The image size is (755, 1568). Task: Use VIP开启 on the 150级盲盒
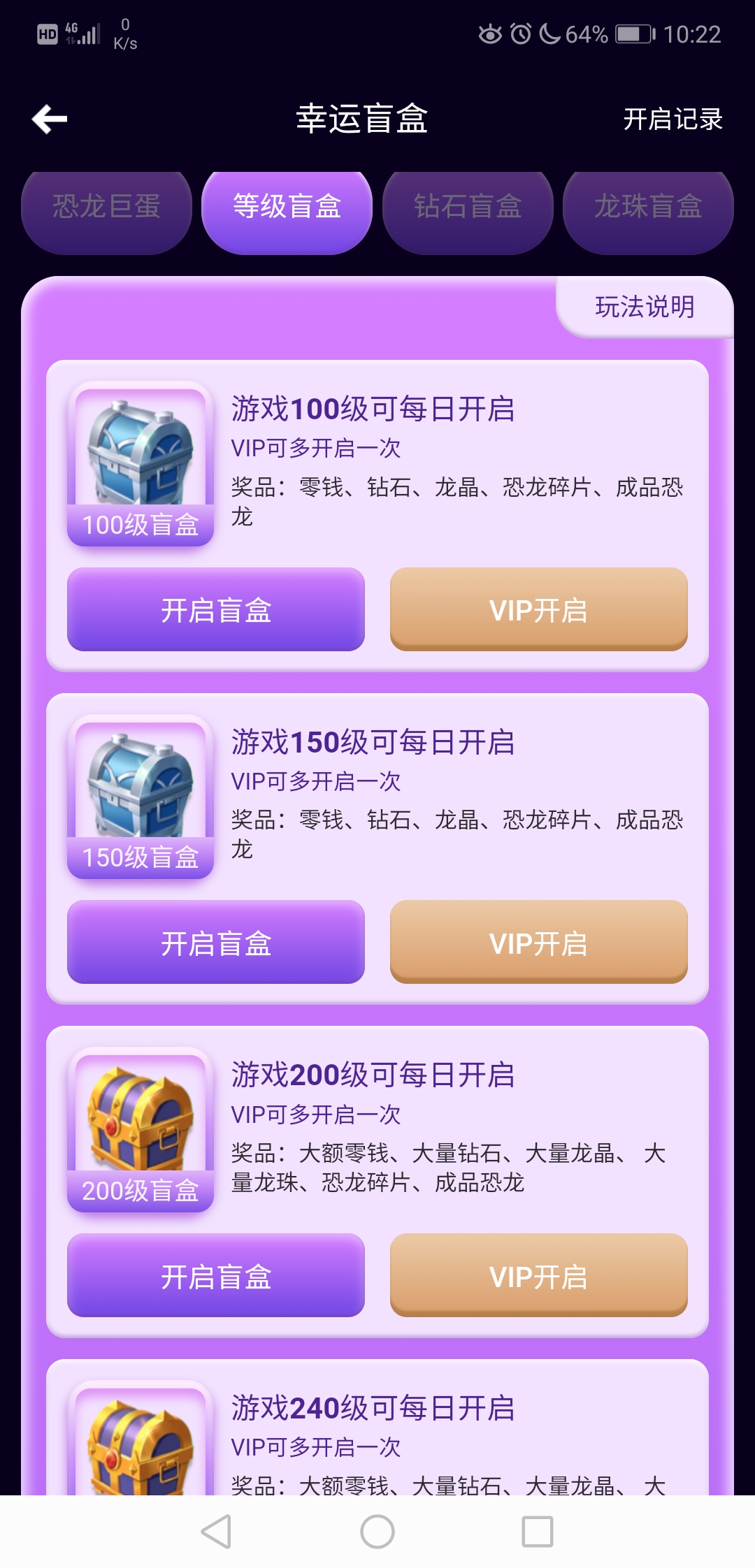538,943
